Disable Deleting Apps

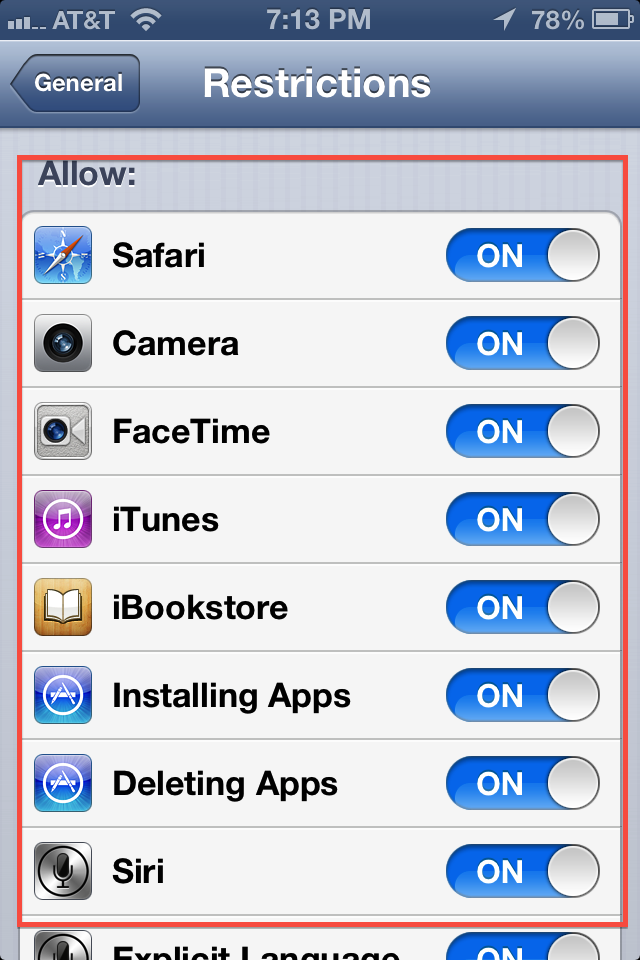coord(522,784)
